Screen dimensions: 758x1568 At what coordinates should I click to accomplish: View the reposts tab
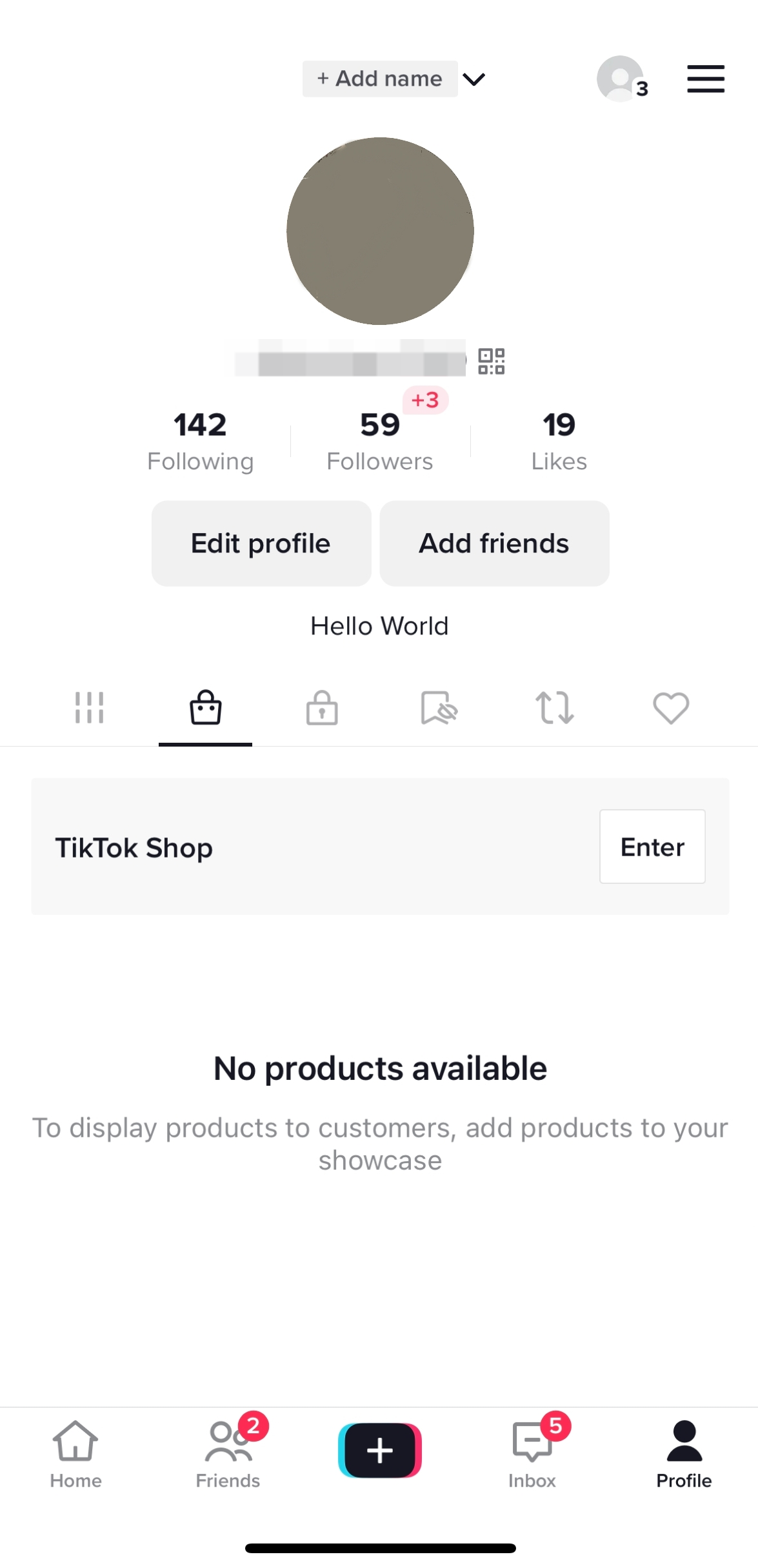point(554,708)
